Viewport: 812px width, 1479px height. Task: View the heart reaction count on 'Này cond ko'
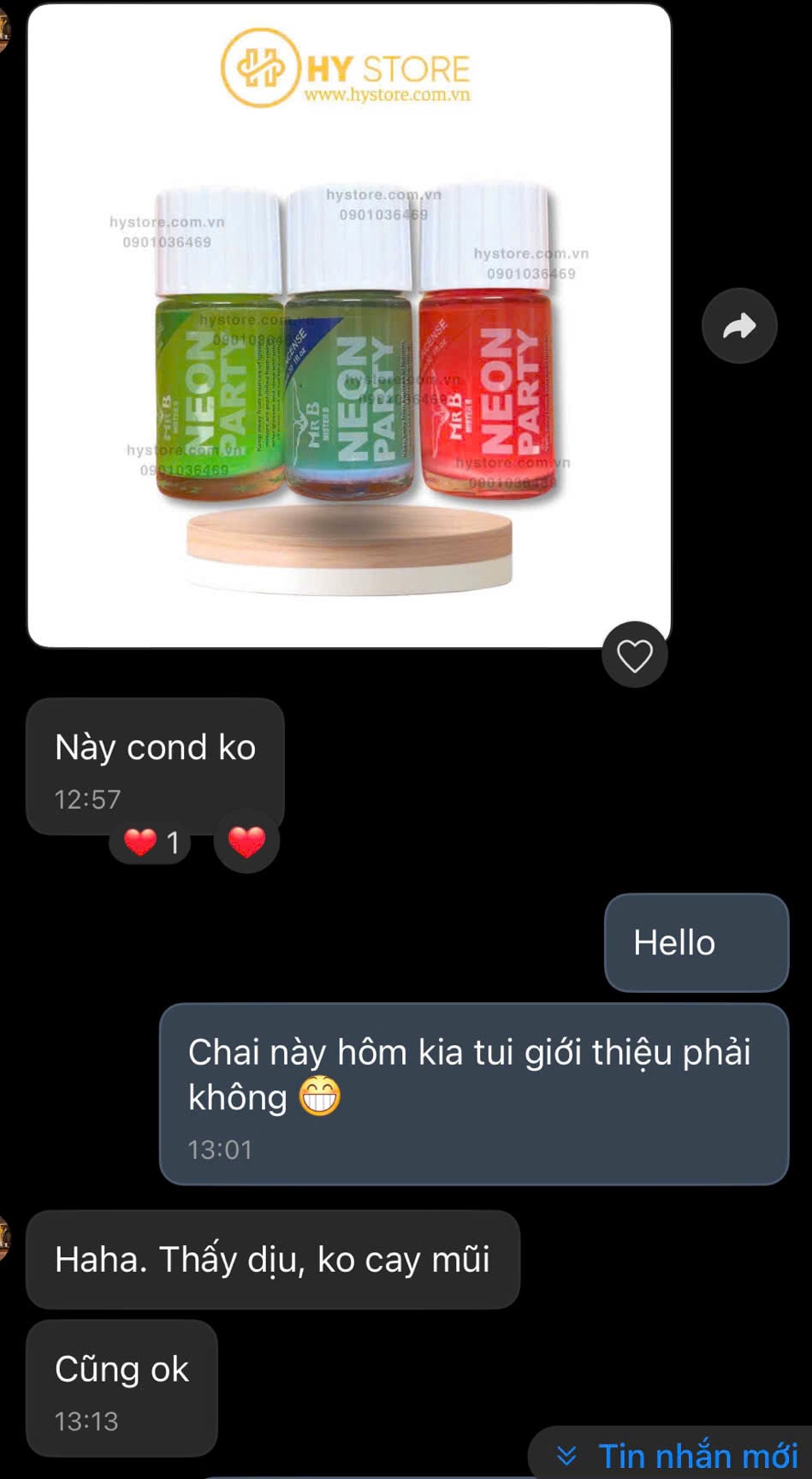tap(151, 843)
